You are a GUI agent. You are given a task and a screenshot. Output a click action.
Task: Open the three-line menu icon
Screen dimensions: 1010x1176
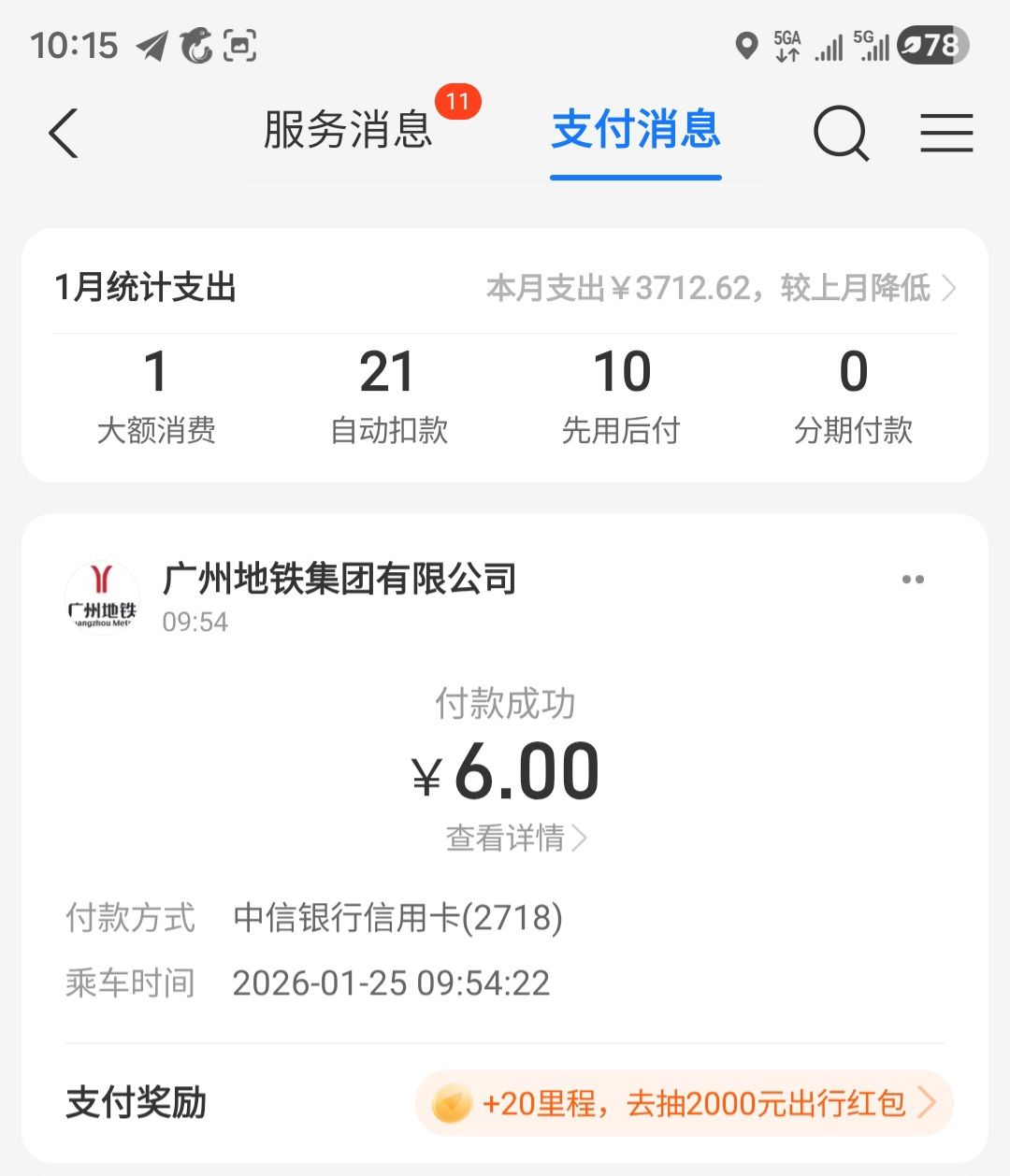click(946, 133)
